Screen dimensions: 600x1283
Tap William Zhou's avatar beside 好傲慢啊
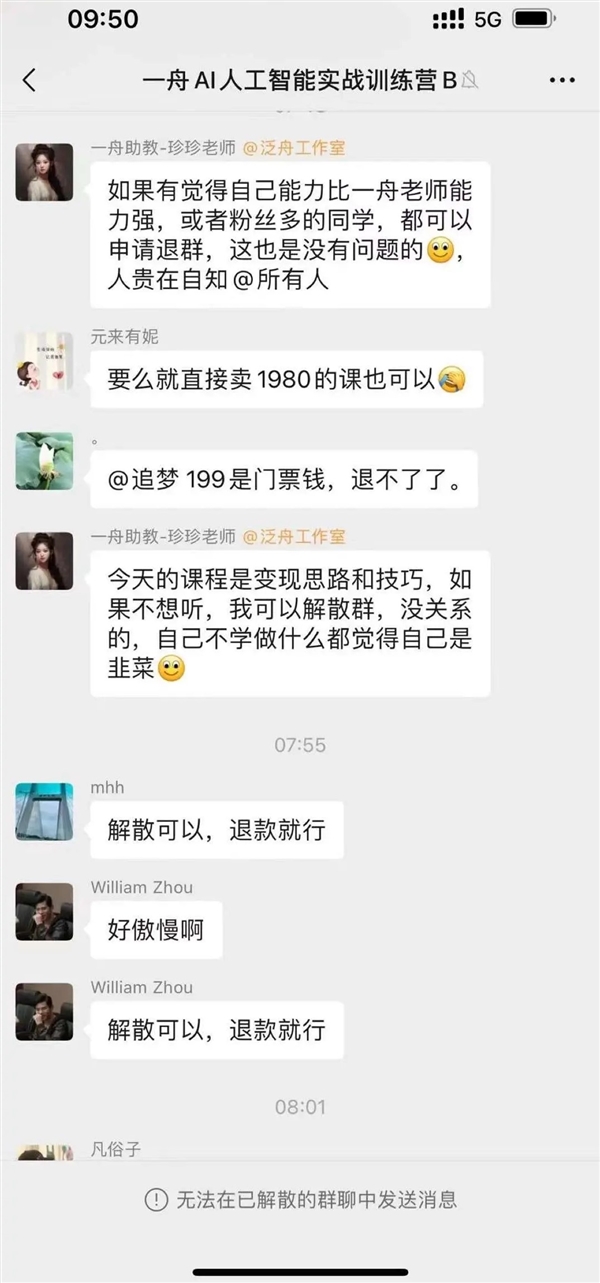44,911
